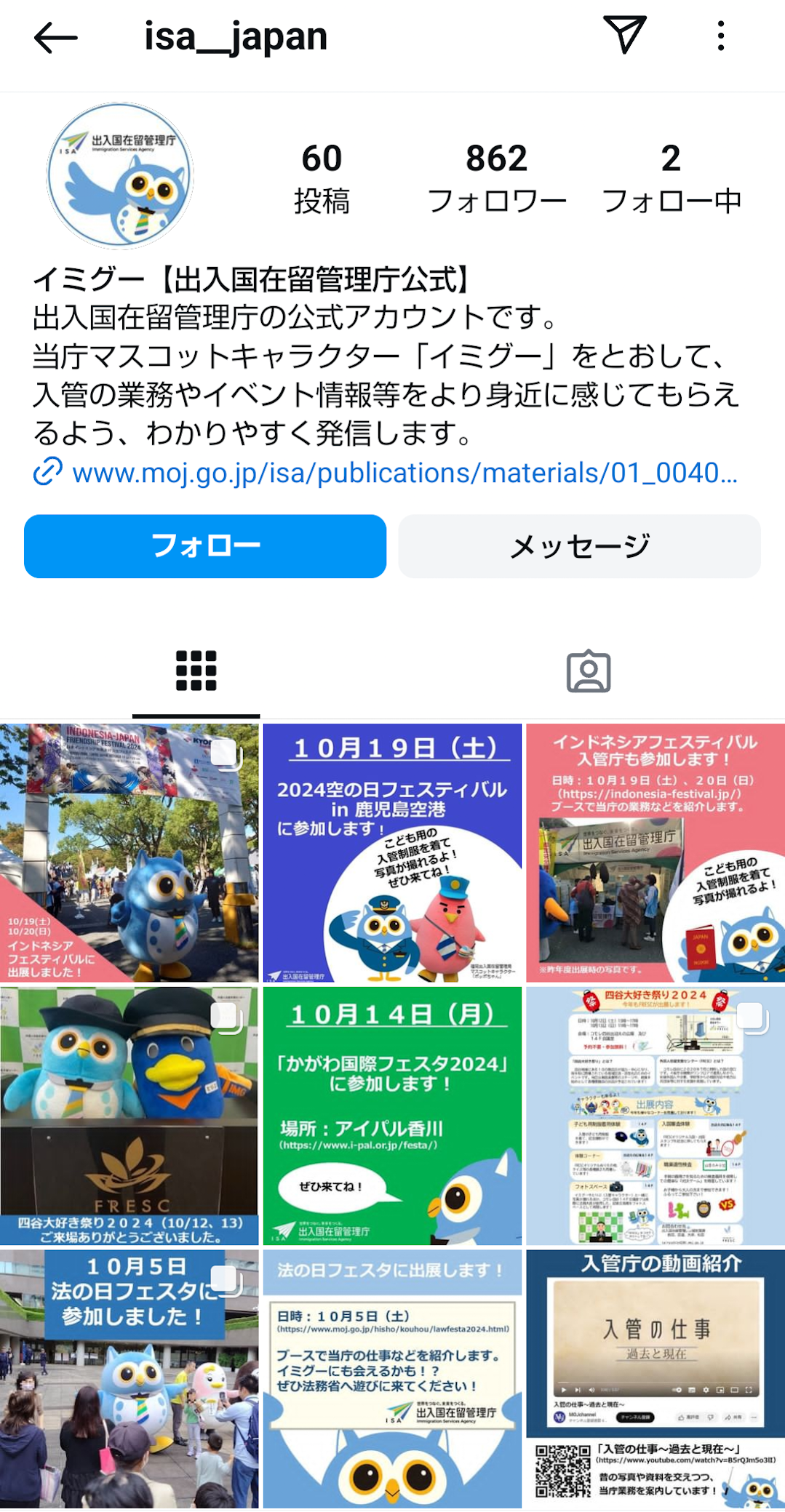Open the 862 フォロワー list
Viewport: 785px width, 1512px height.
coord(496,178)
